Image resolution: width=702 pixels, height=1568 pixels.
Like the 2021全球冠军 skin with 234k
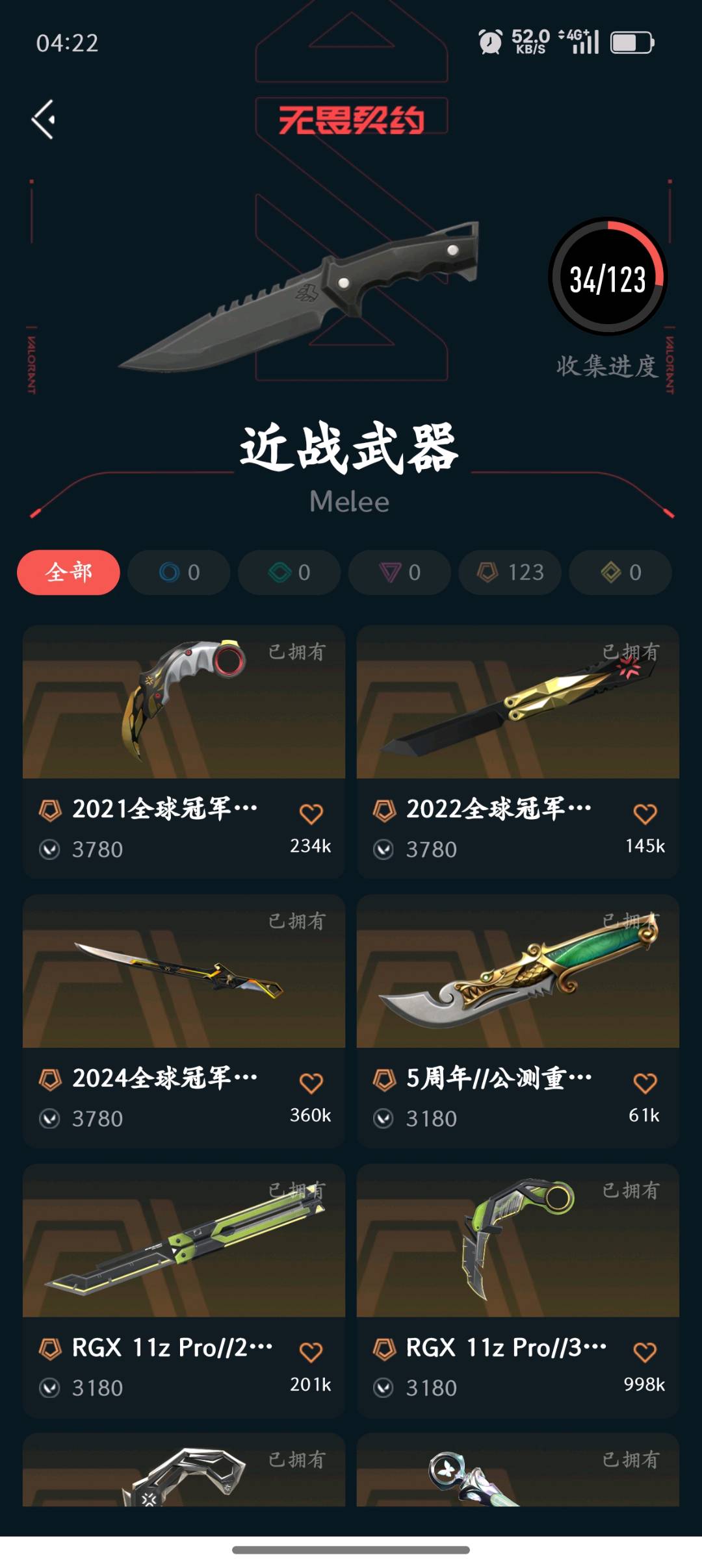tap(311, 814)
